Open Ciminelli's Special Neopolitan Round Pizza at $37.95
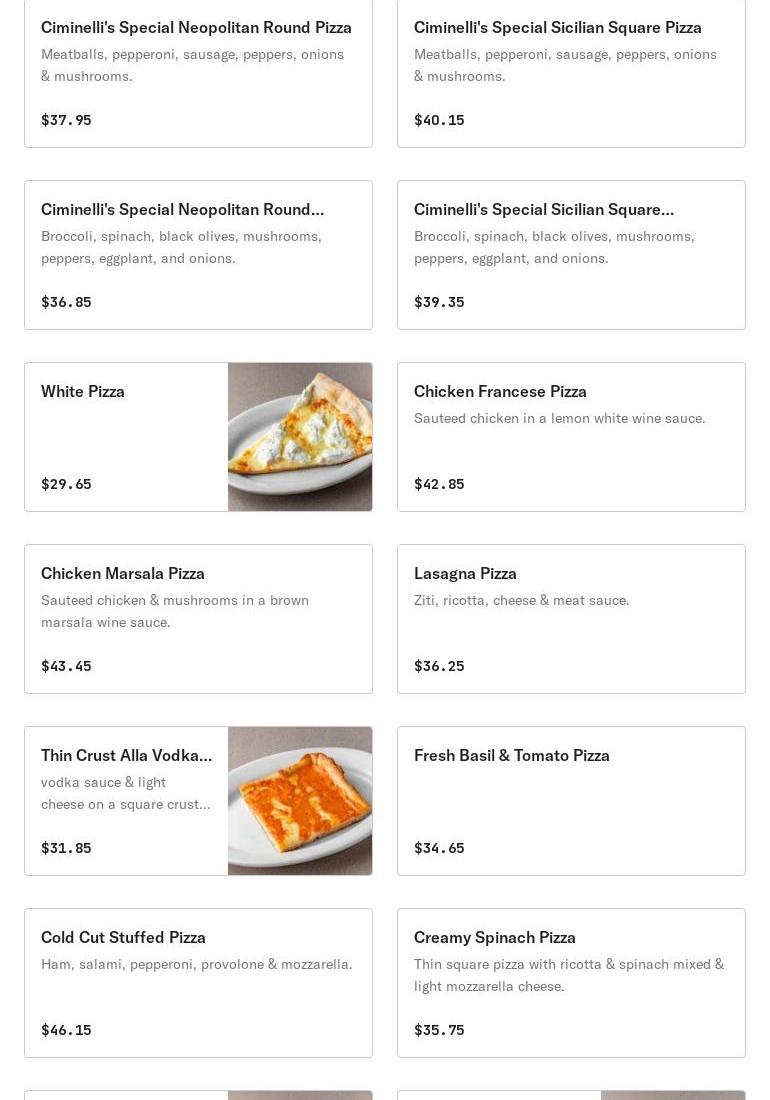 click(198, 73)
